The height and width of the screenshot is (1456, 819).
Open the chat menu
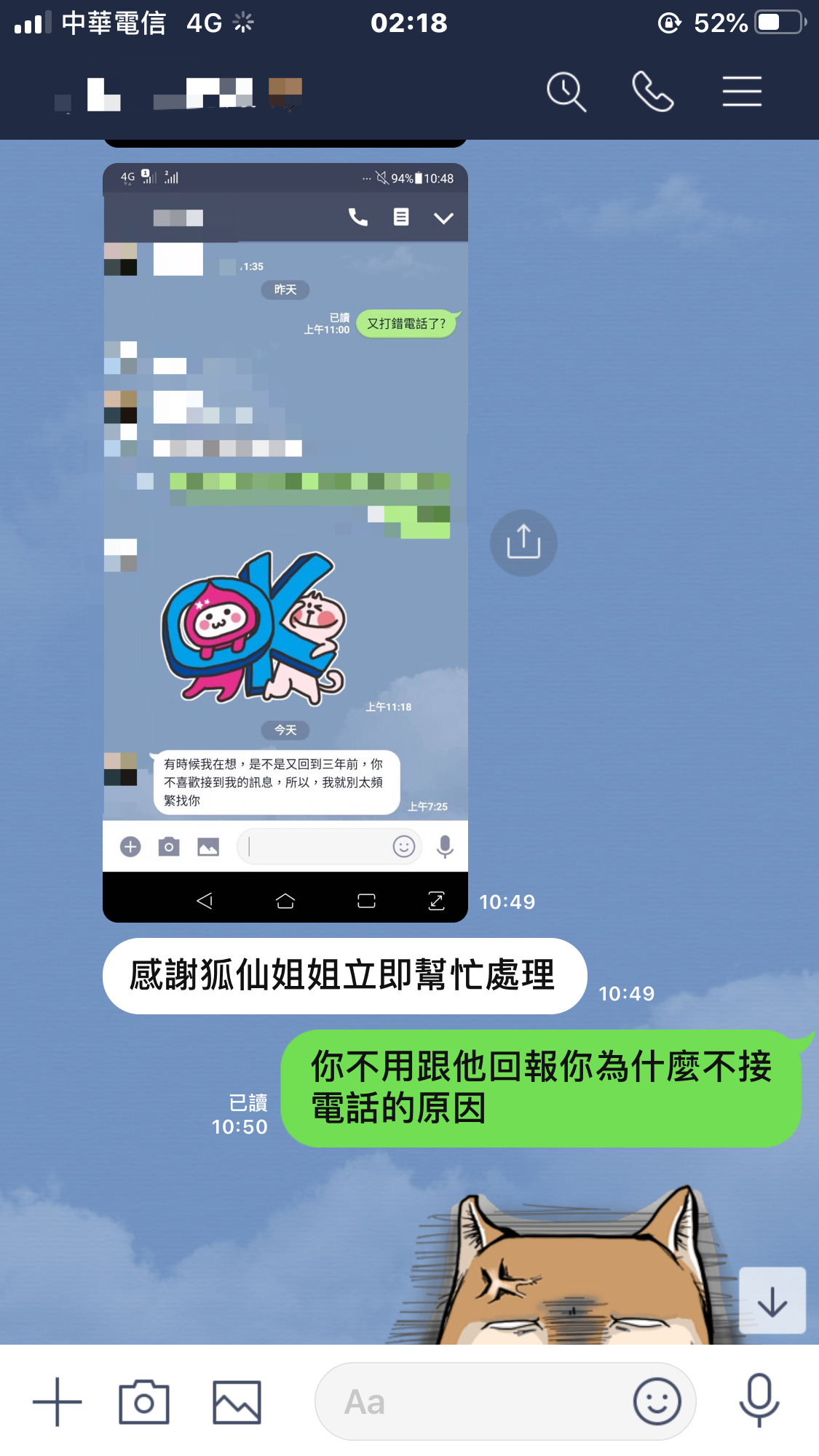[741, 92]
